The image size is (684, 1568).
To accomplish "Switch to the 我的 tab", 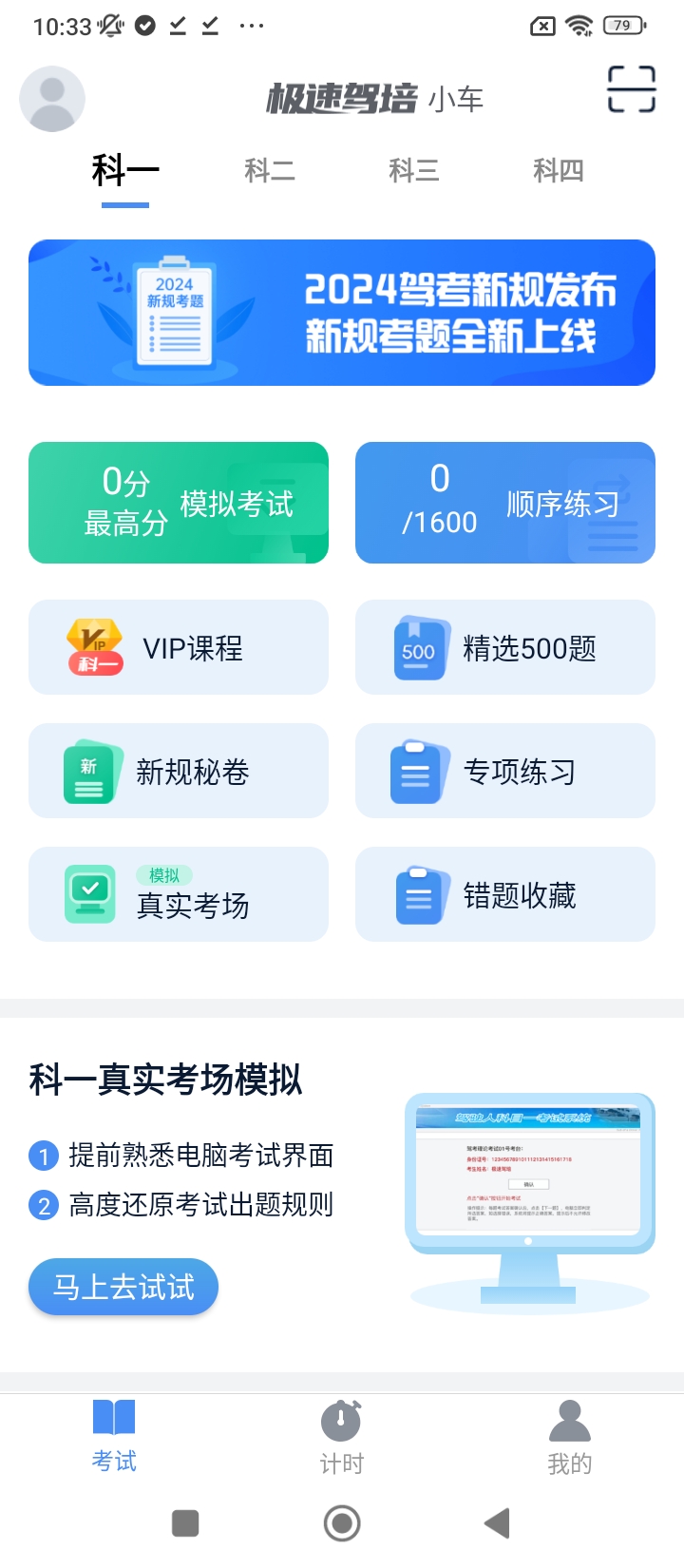I will click(569, 1437).
